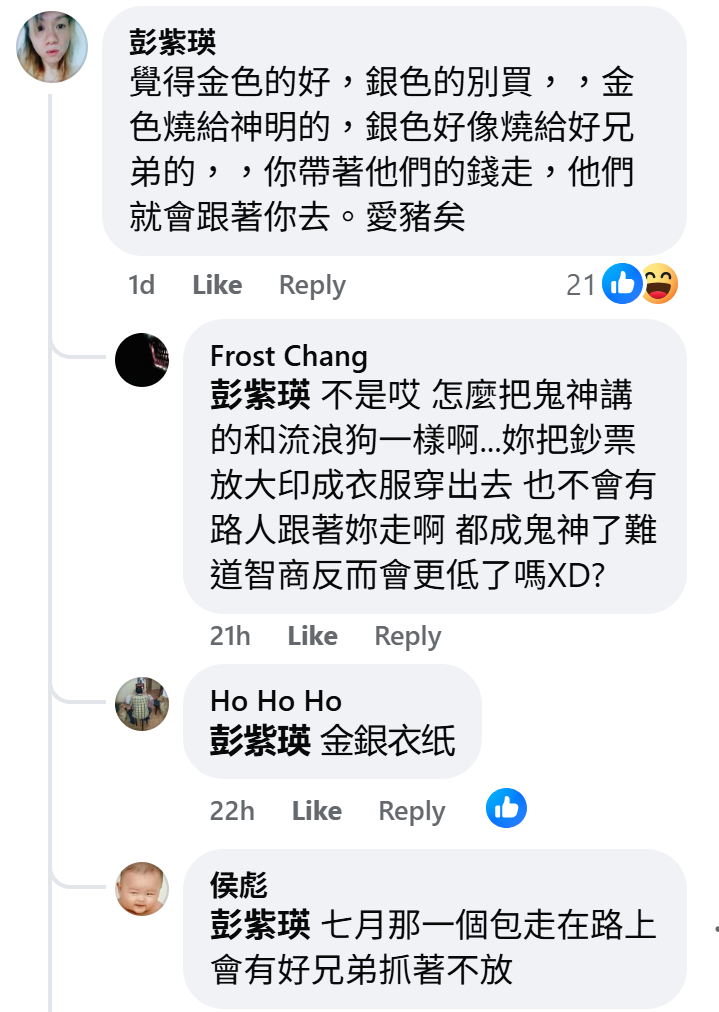The width and height of the screenshot is (719, 1012).
Task: Reply to Ho Ho Ho's comment
Action: (x=411, y=811)
